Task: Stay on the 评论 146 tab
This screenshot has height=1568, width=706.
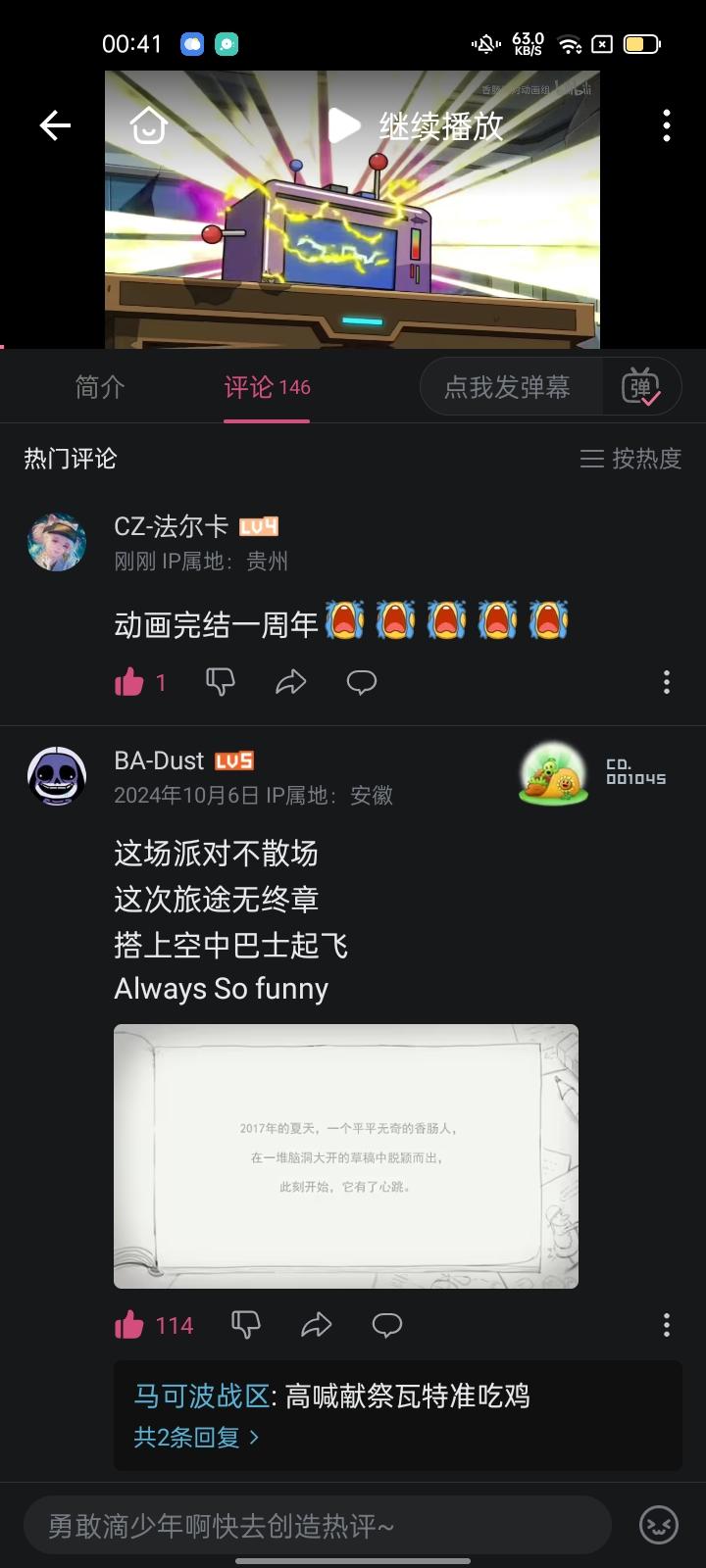Action: (267, 388)
